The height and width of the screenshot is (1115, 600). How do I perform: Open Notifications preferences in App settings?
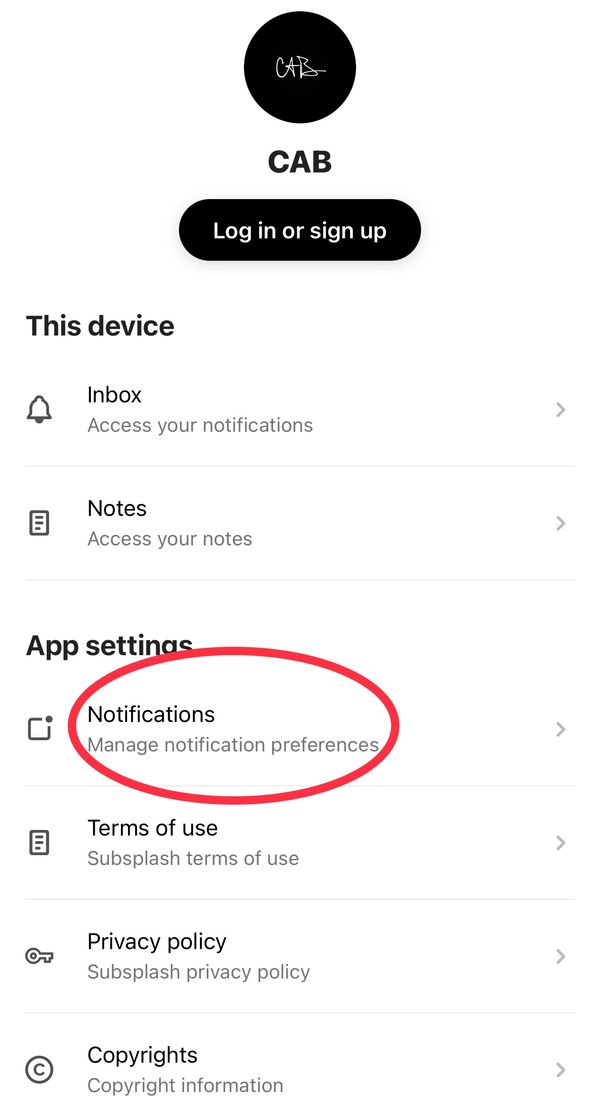tap(299, 729)
